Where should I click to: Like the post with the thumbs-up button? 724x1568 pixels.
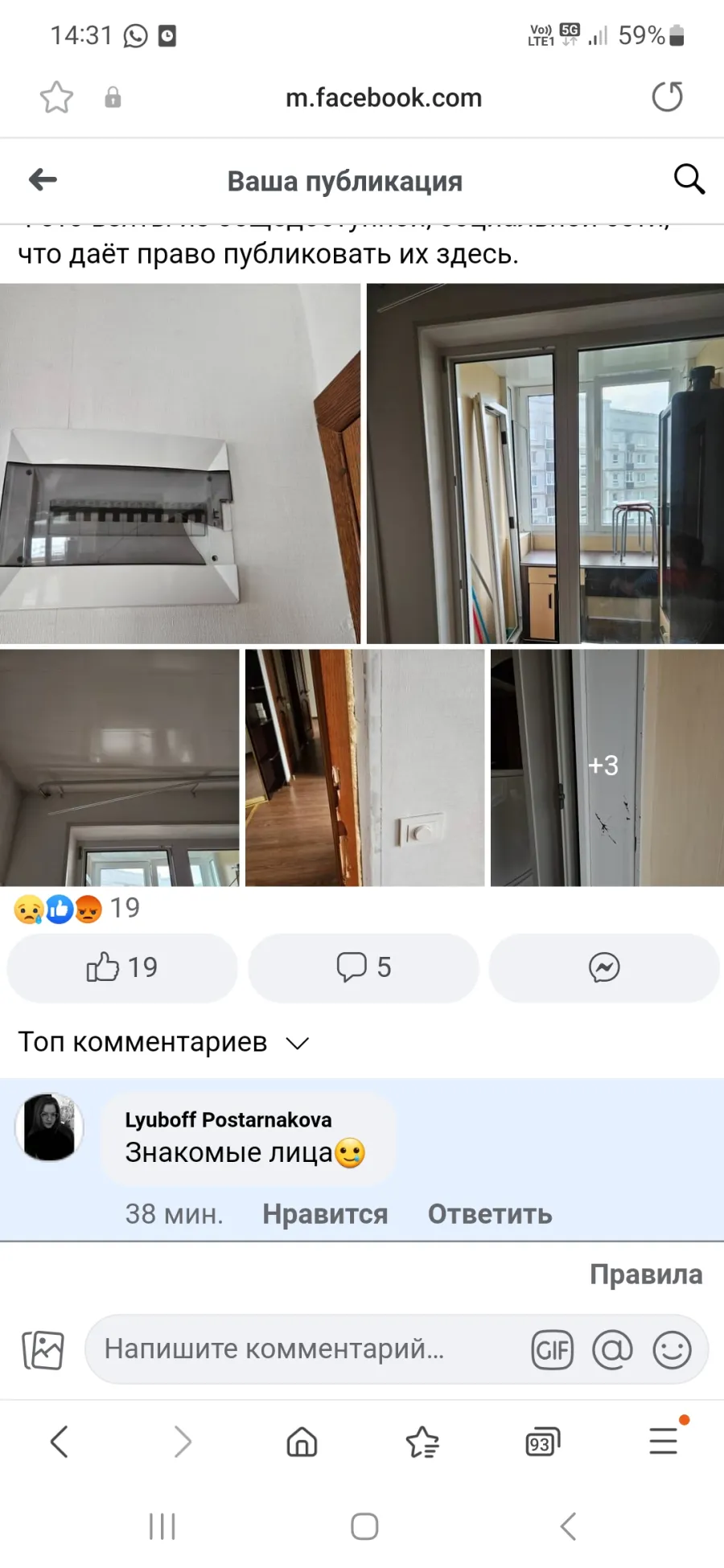[122, 967]
